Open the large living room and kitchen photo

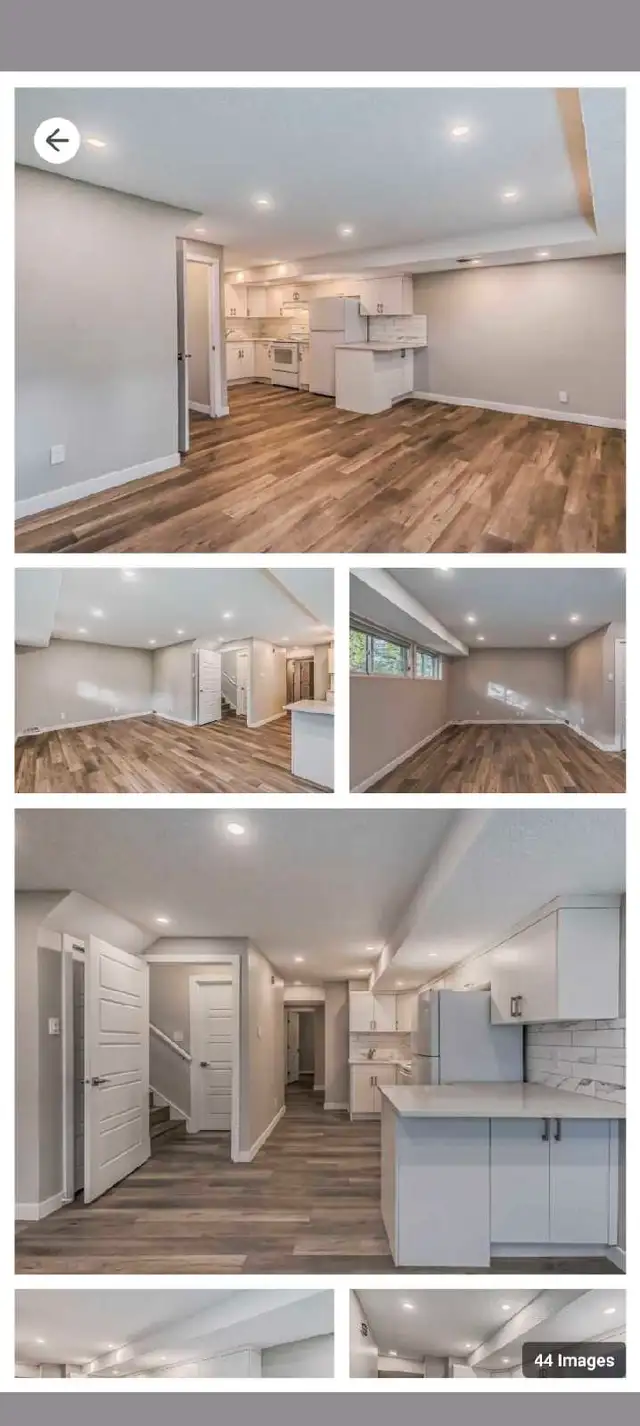320,320
